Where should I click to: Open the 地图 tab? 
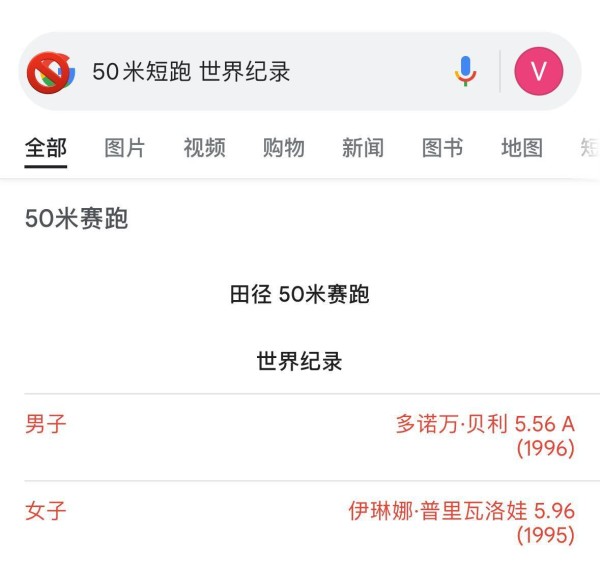coord(521,148)
